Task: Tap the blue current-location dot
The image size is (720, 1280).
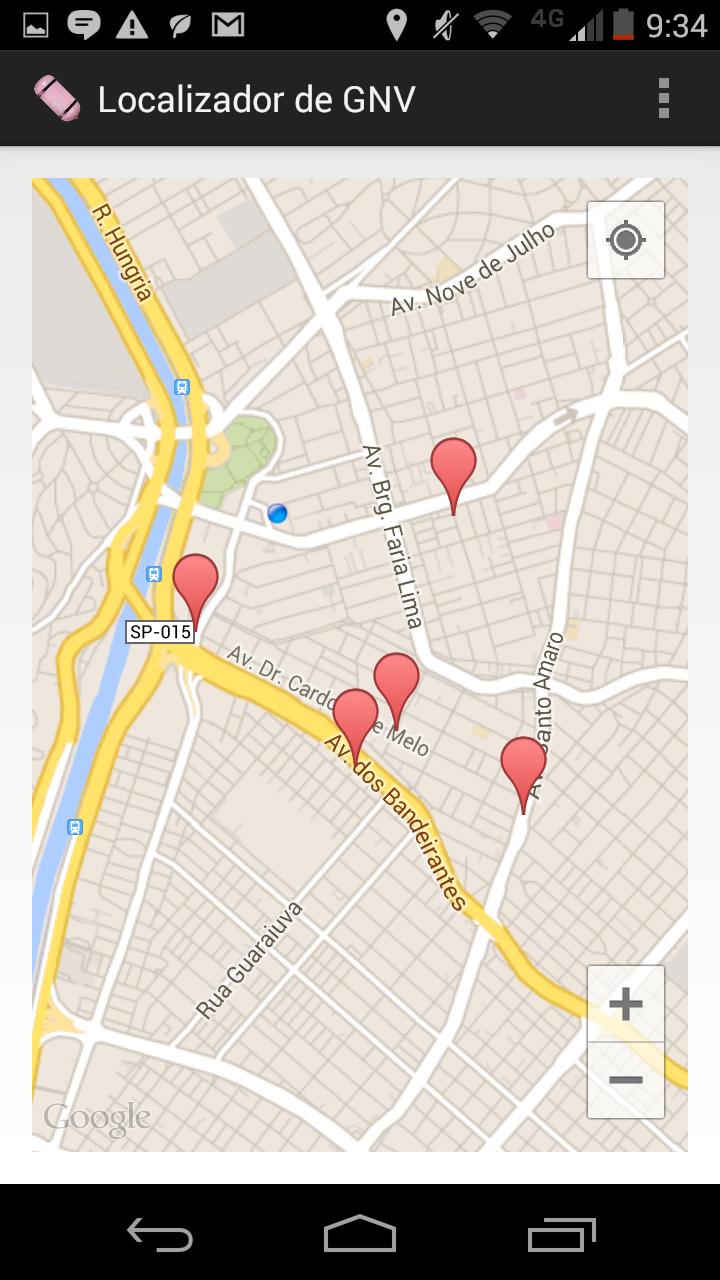Action: (276, 513)
